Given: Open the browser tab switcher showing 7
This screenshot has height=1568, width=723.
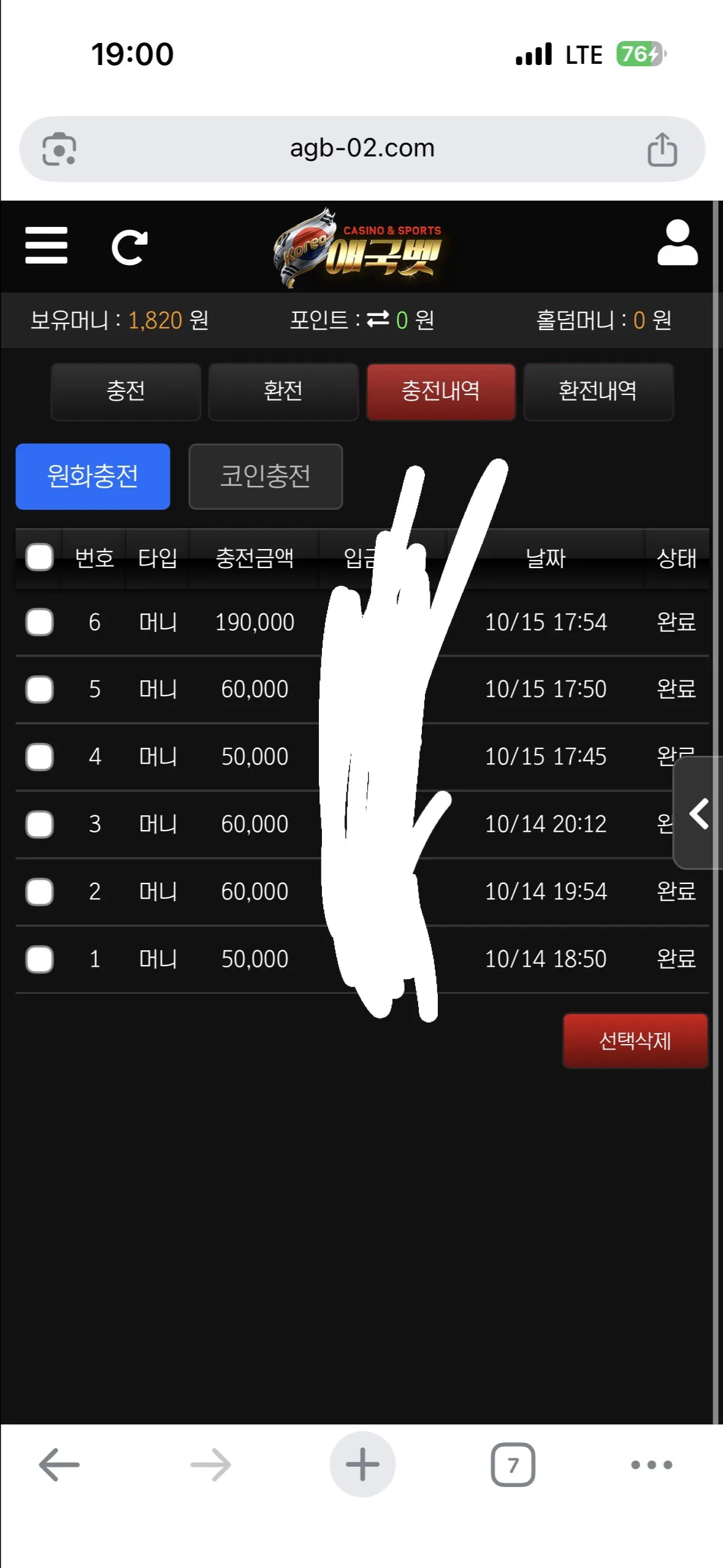Looking at the screenshot, I should 513,1465.
